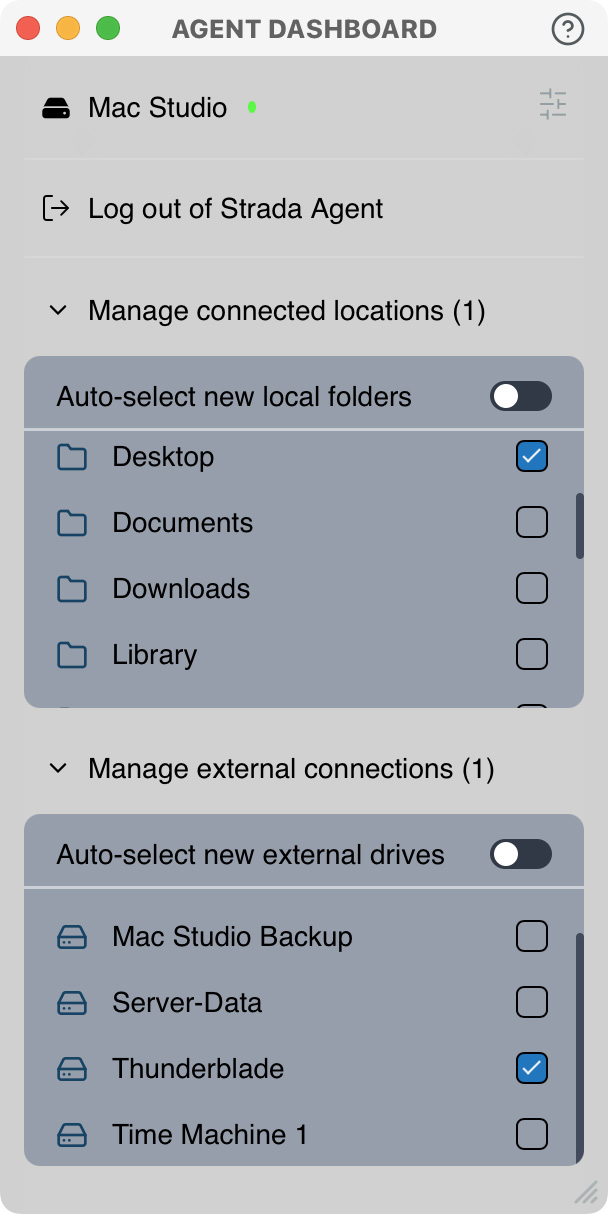
Task: Minimize the window with yellow button
Action: tap(68, 29)
